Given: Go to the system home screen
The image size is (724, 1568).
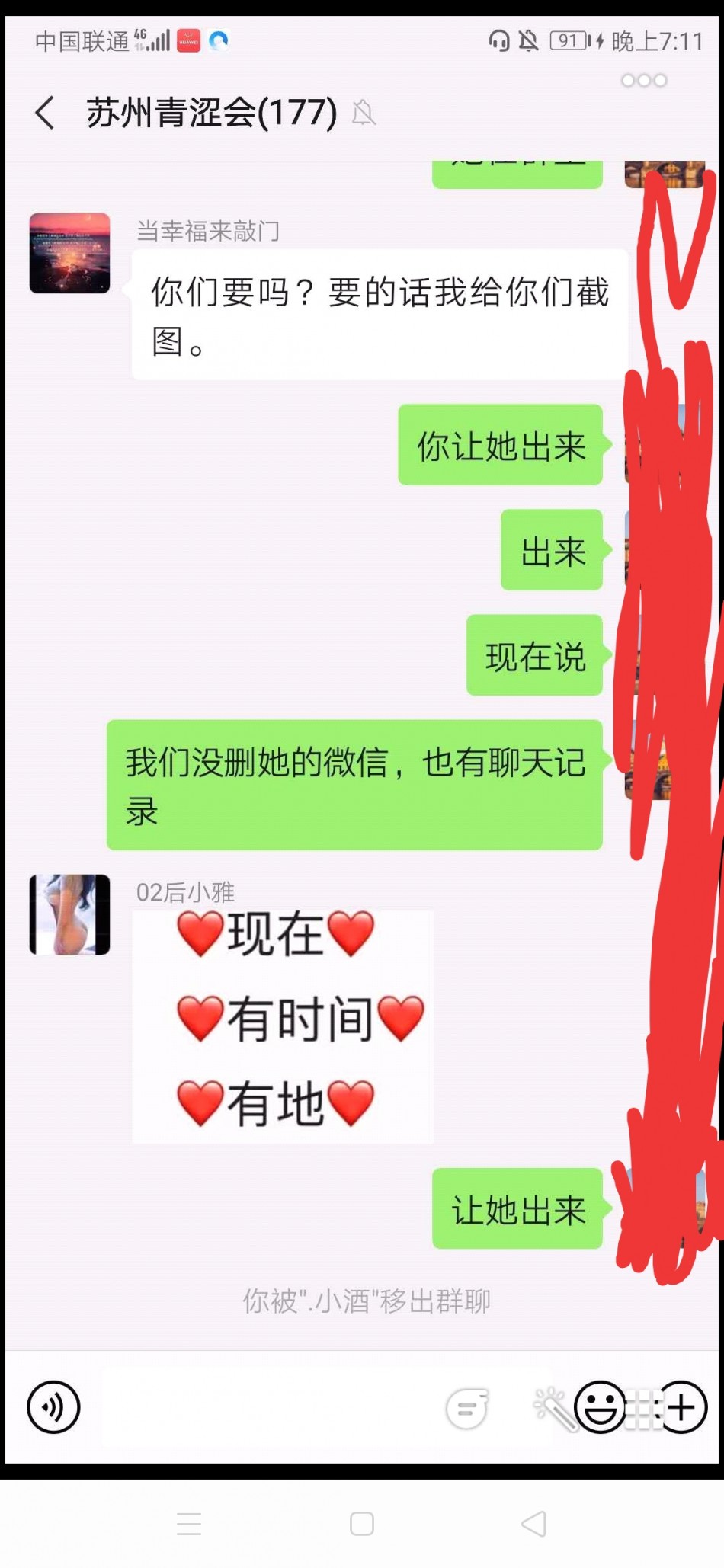Looking at the screenshot, I should [361, 1524].
